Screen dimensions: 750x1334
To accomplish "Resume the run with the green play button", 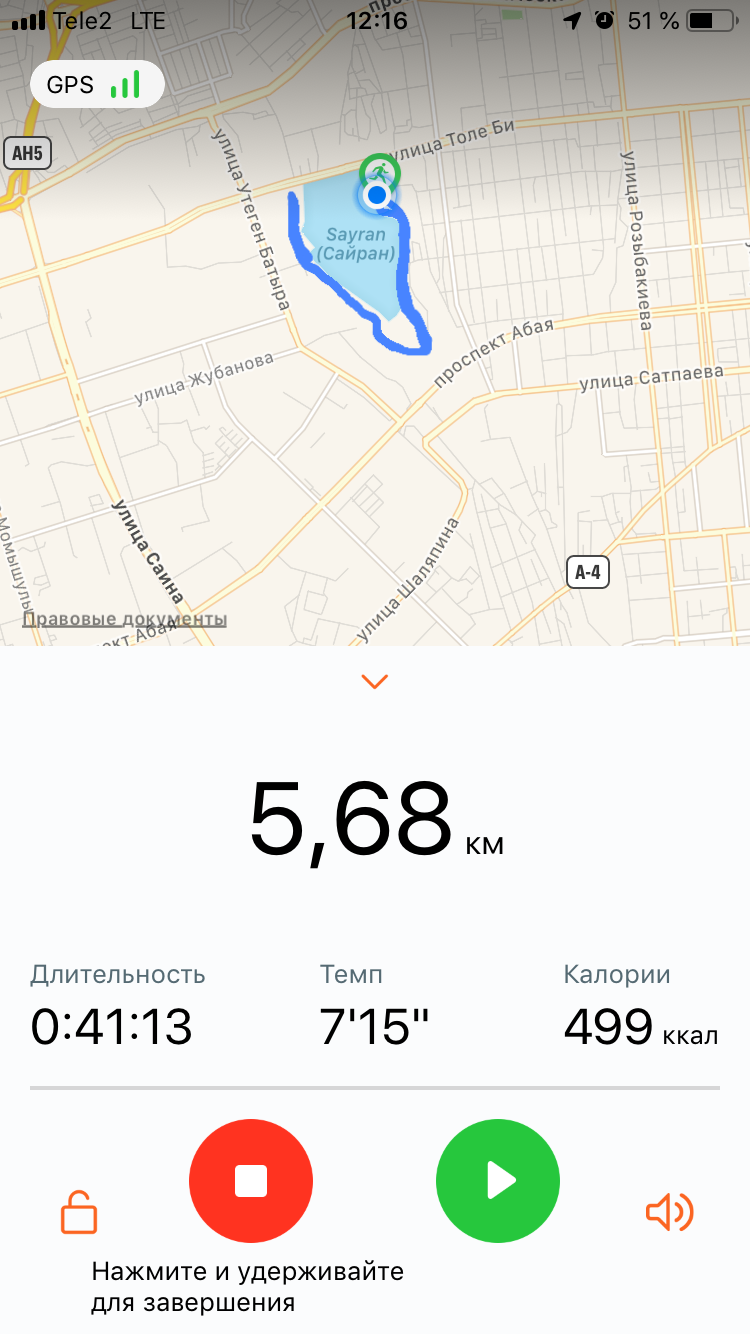I will (498, 1181).
